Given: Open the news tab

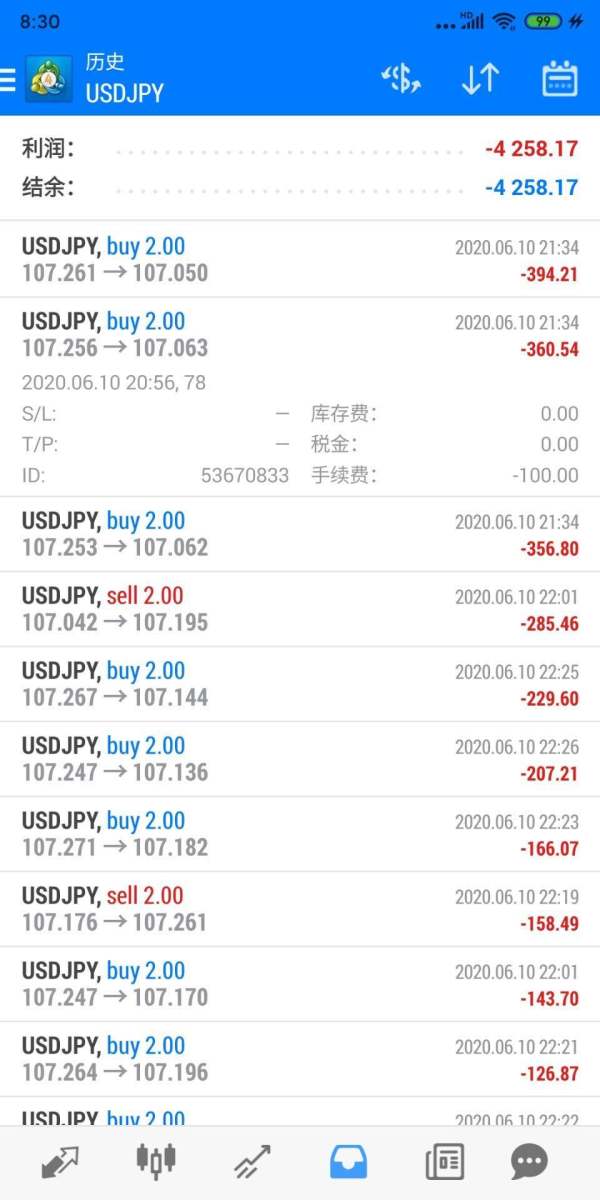Looking at the screenshot, I should pyautogui.click(x=444, y=1162).
